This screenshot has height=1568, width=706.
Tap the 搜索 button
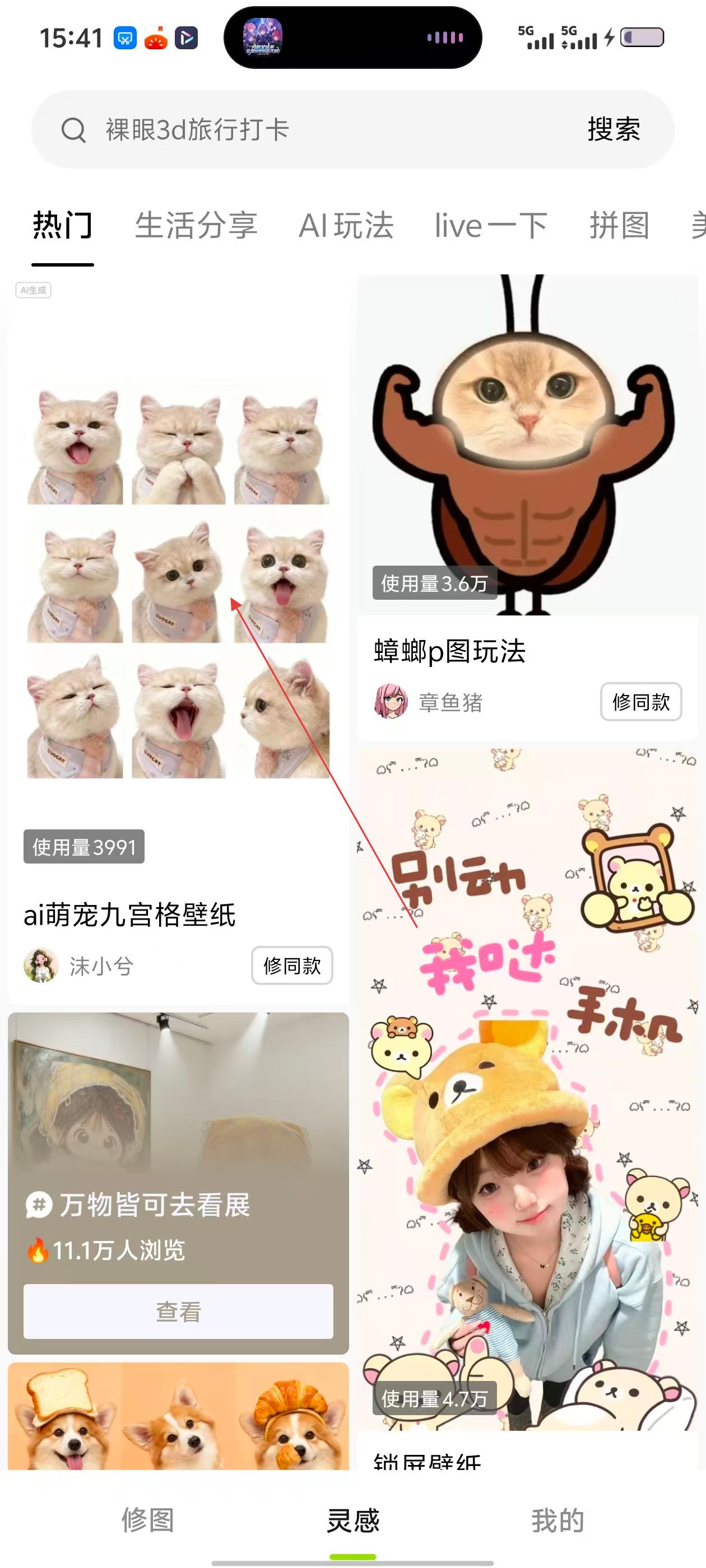coord(614,130)
